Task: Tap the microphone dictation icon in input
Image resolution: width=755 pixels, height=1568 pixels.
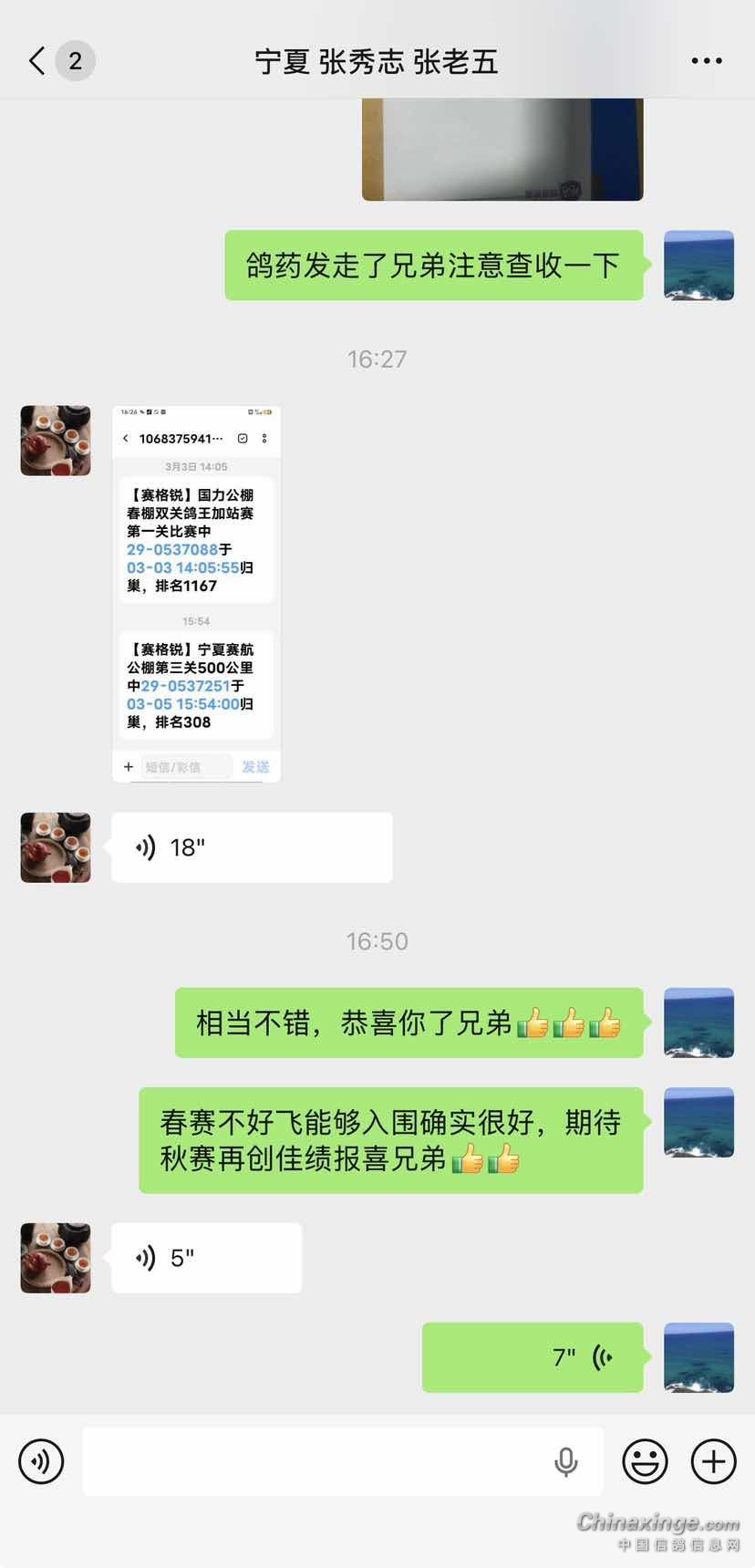Action: pos(566,1461)
